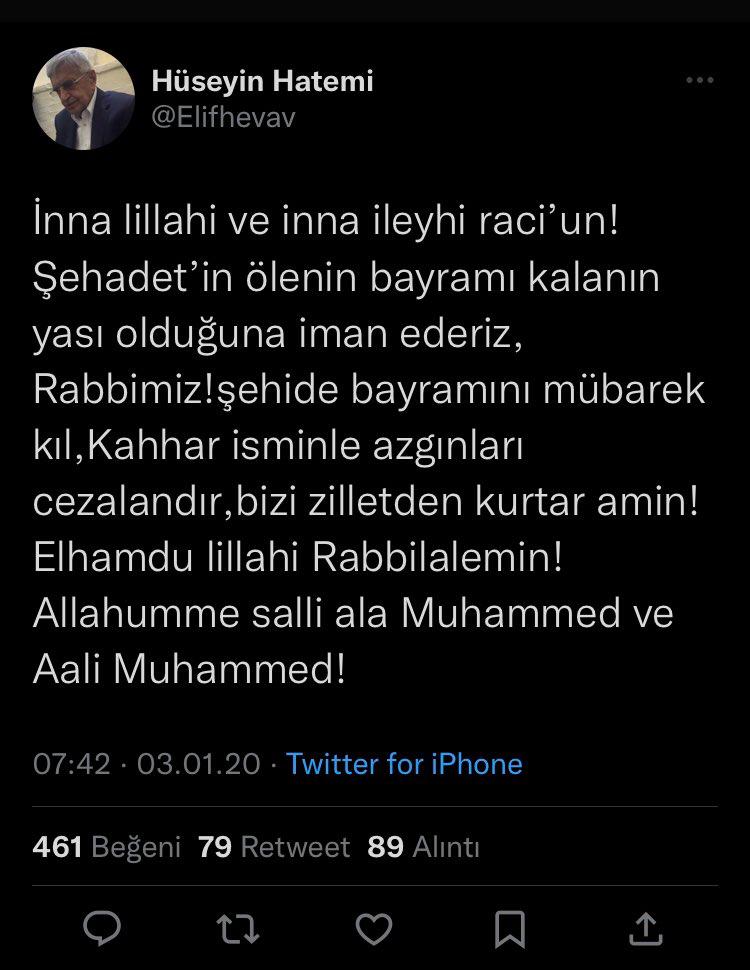Screen dimensions: 750x970
Task: Open Hüseyin Hatemi's profile picture
Action: click(x=84, y=99)
